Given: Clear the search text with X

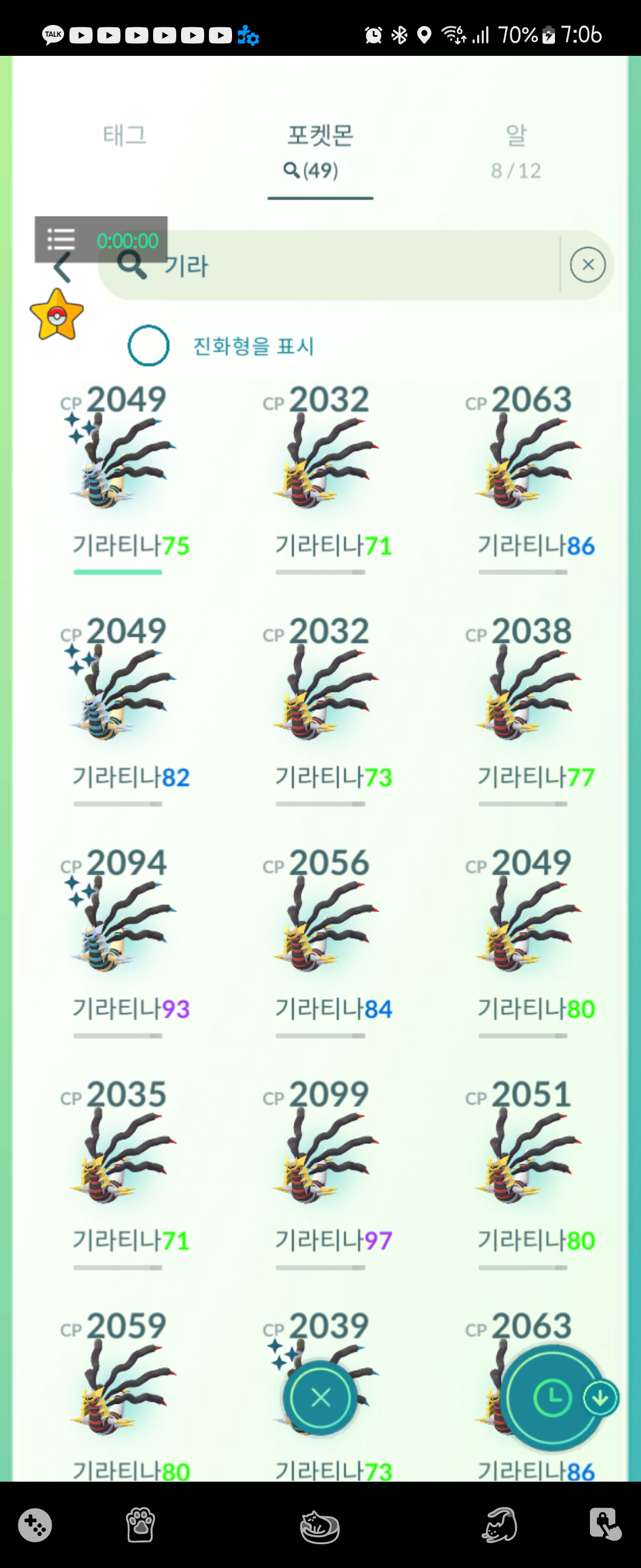Looking at the screenshot, I should tap(588, 265).
